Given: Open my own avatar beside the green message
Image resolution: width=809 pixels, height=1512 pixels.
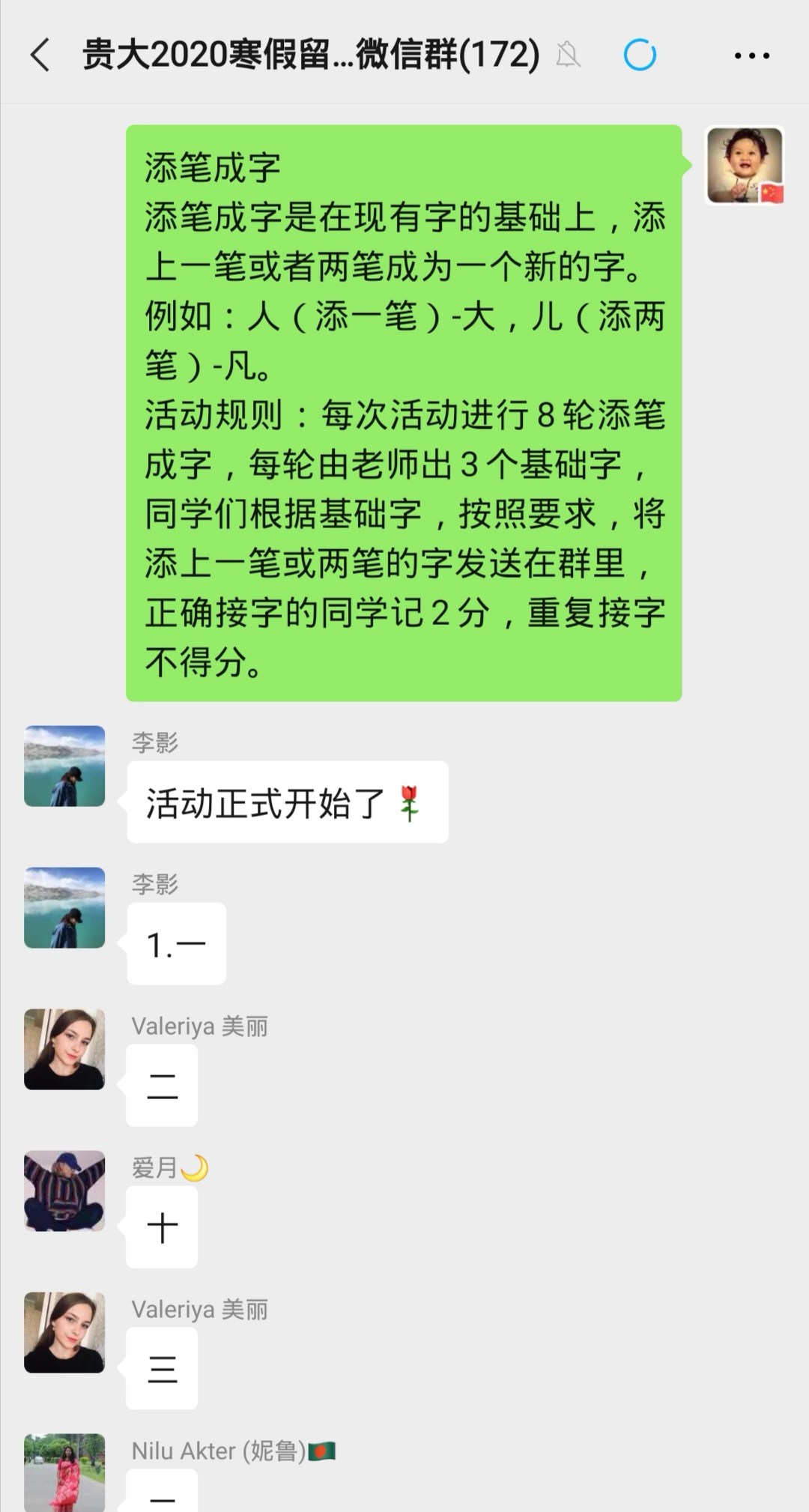Looking at the screenshot, I should tap(745, 166).
